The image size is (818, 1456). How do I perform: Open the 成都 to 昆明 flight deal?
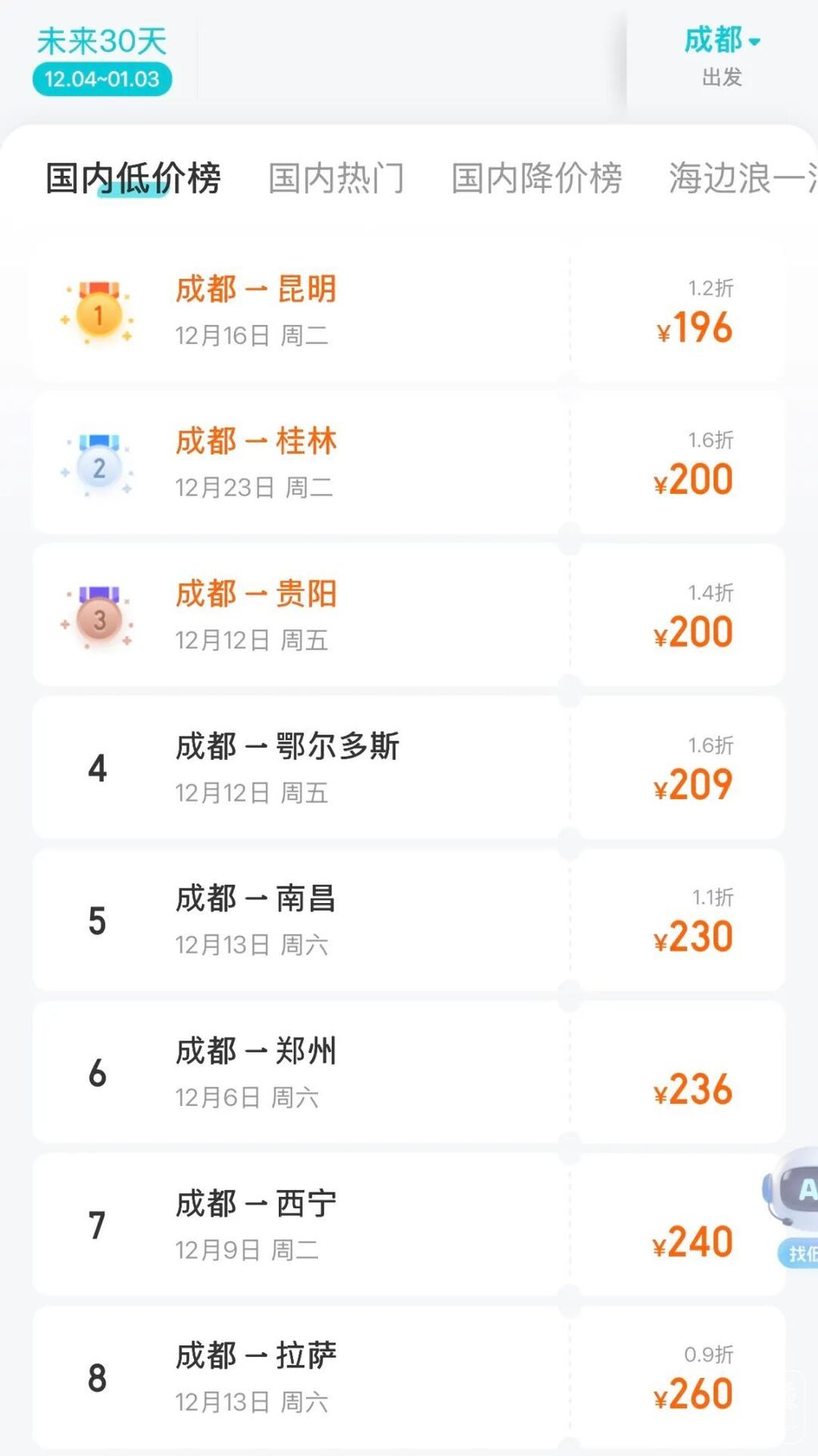(x=407, y=312)
